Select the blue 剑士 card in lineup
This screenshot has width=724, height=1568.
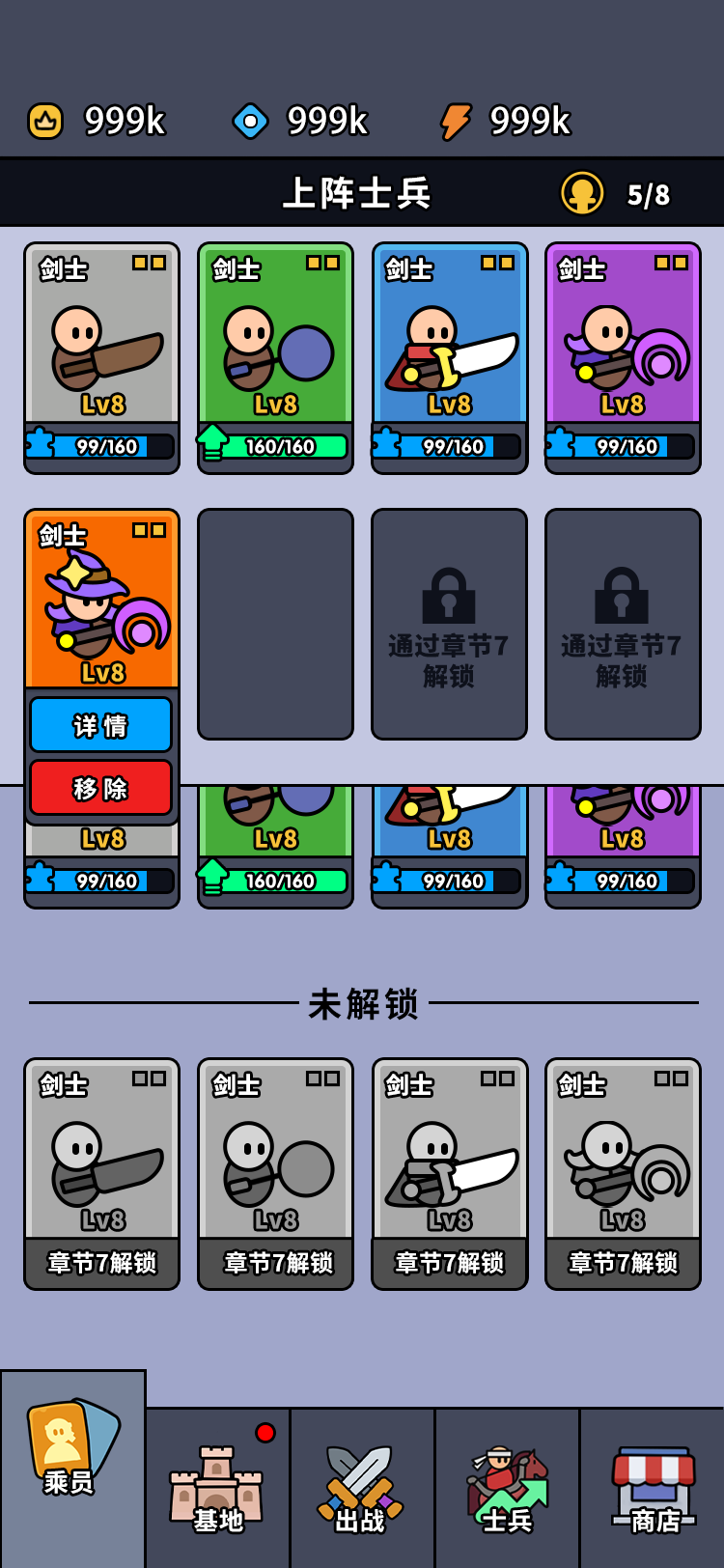click(x=449, y=357)
